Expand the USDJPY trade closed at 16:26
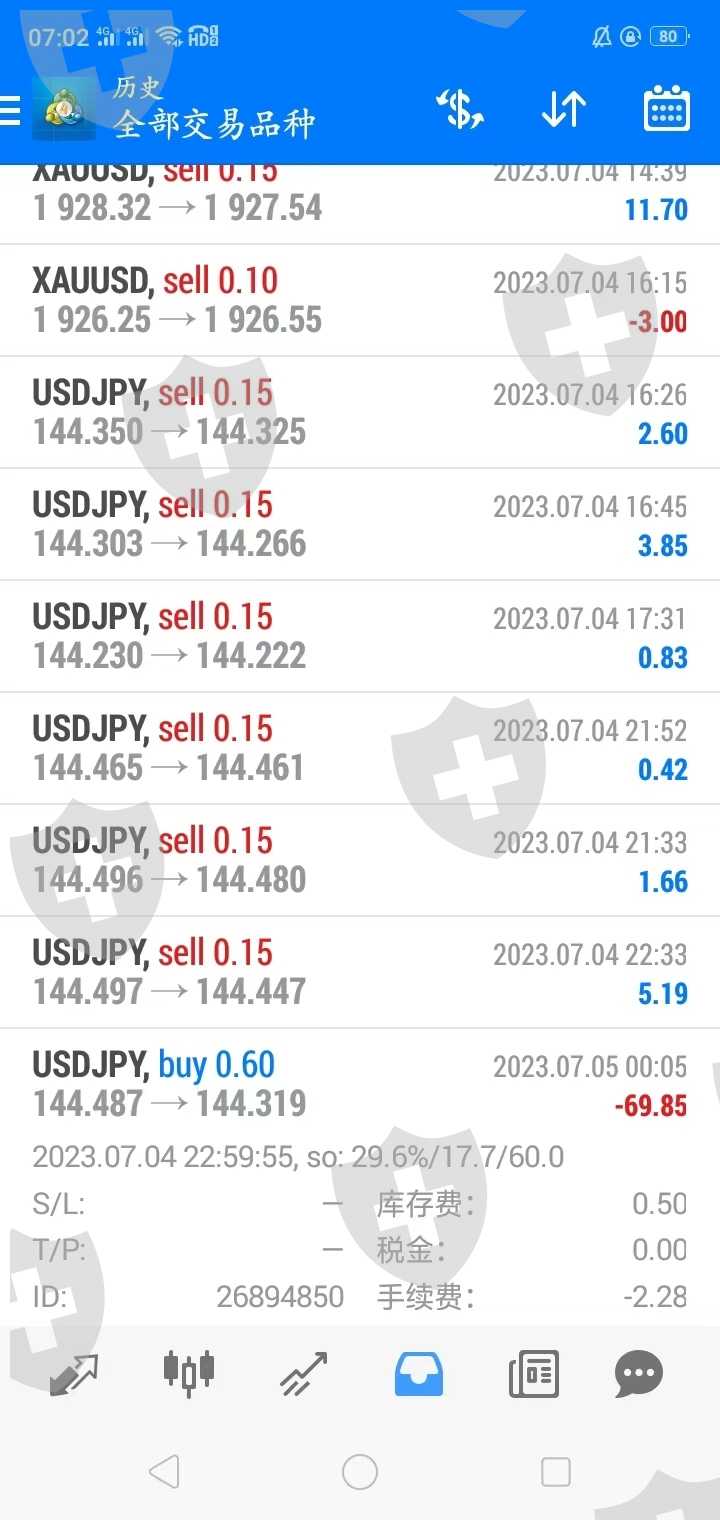Image resolution: width=720 pixels, height=1520 pixels. click(x=360, y=413)
